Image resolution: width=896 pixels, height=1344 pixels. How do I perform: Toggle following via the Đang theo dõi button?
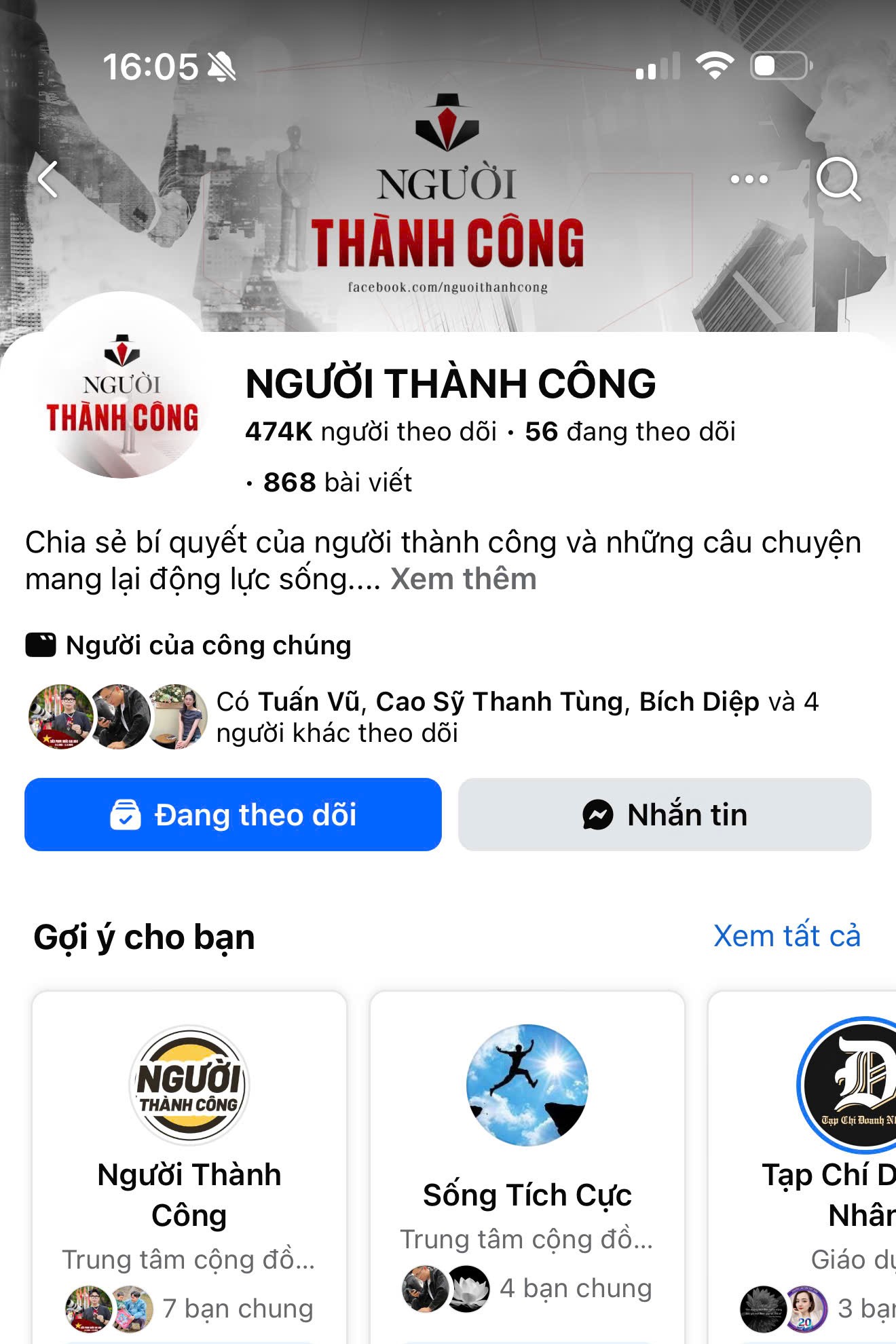(233, 815)
